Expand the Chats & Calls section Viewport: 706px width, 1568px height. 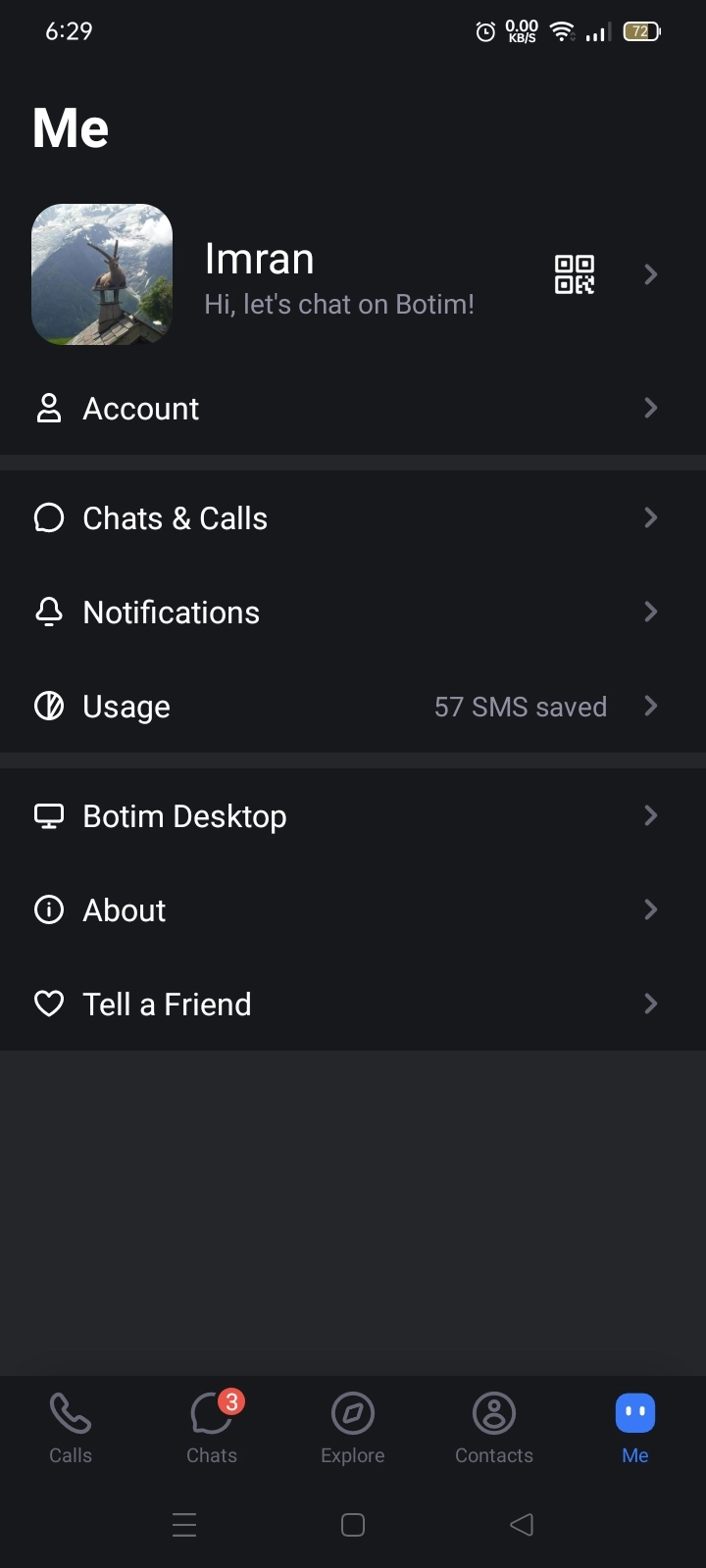click(353, 517)
